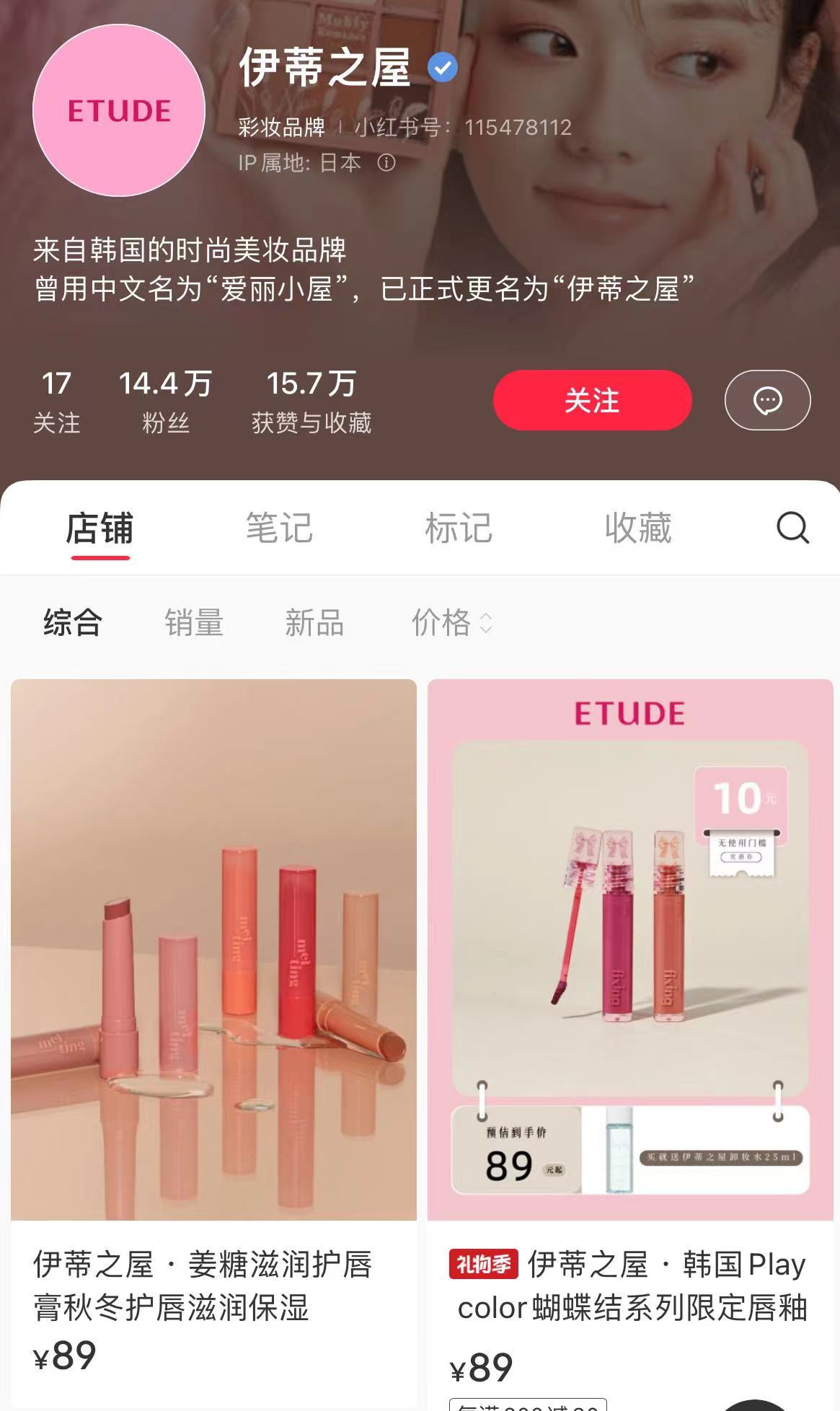Show 新品 products
Viewport: 840px width, 1411px height.
pos(314,623)
